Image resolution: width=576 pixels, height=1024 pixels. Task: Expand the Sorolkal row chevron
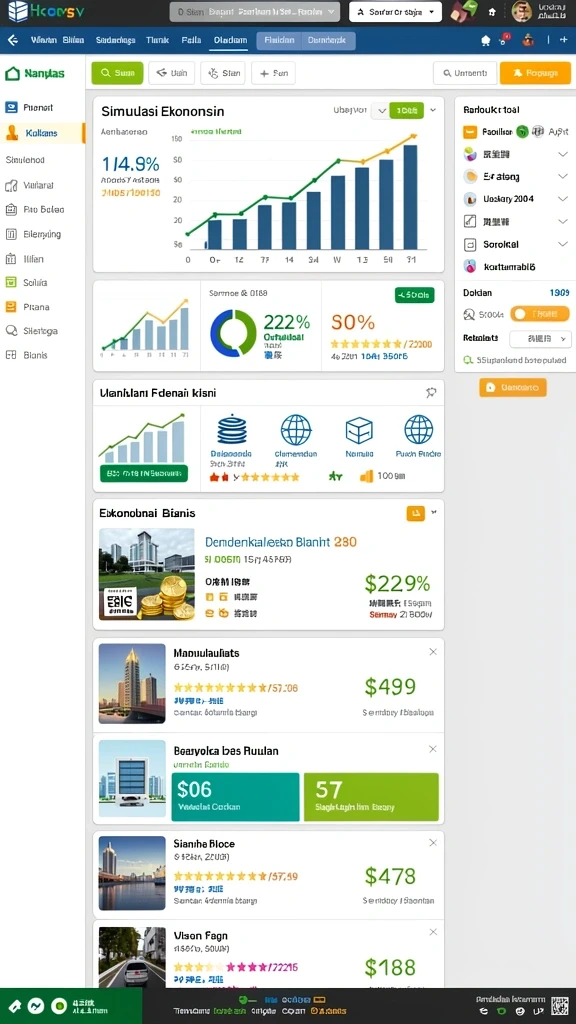click(563, 244)
